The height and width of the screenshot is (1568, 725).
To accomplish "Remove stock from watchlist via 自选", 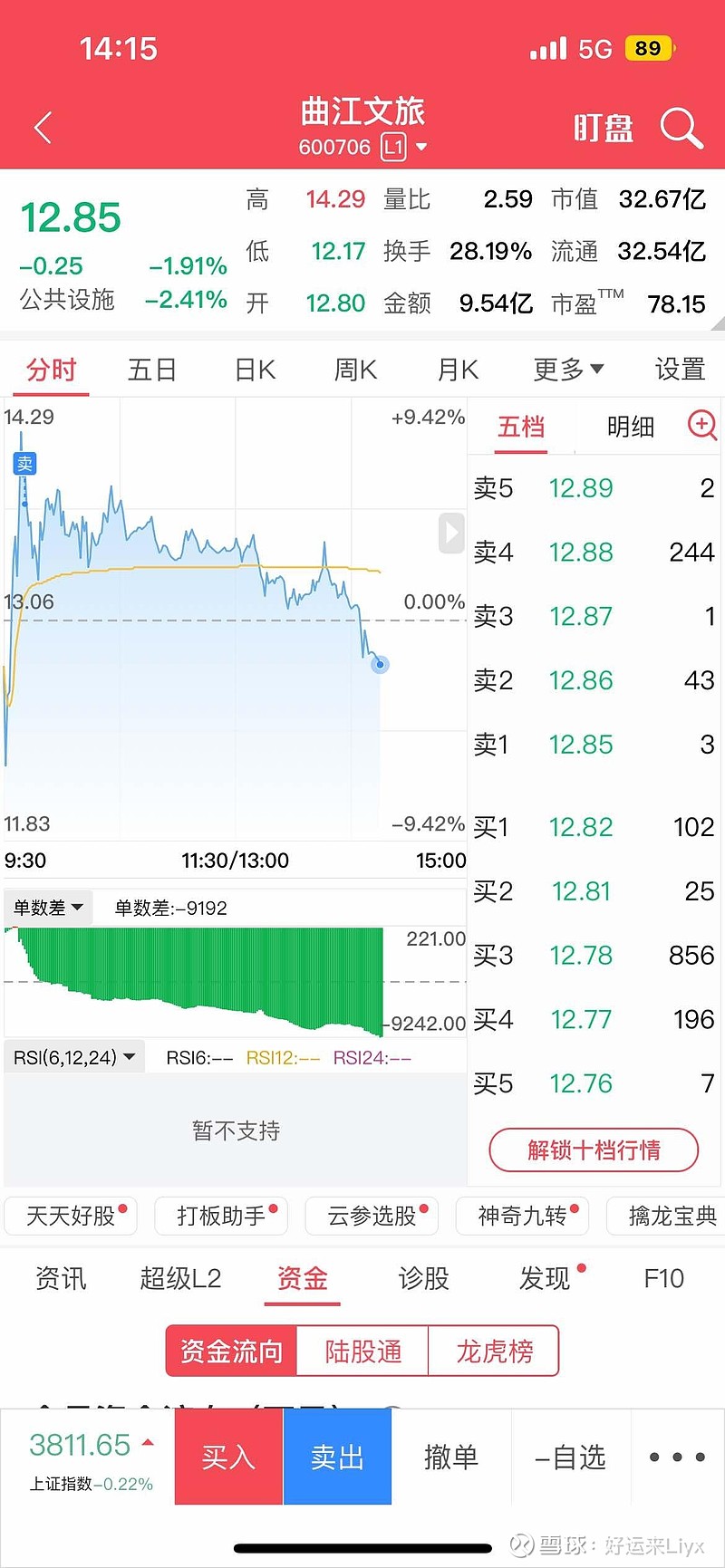I will click(x=570, y=1457).
